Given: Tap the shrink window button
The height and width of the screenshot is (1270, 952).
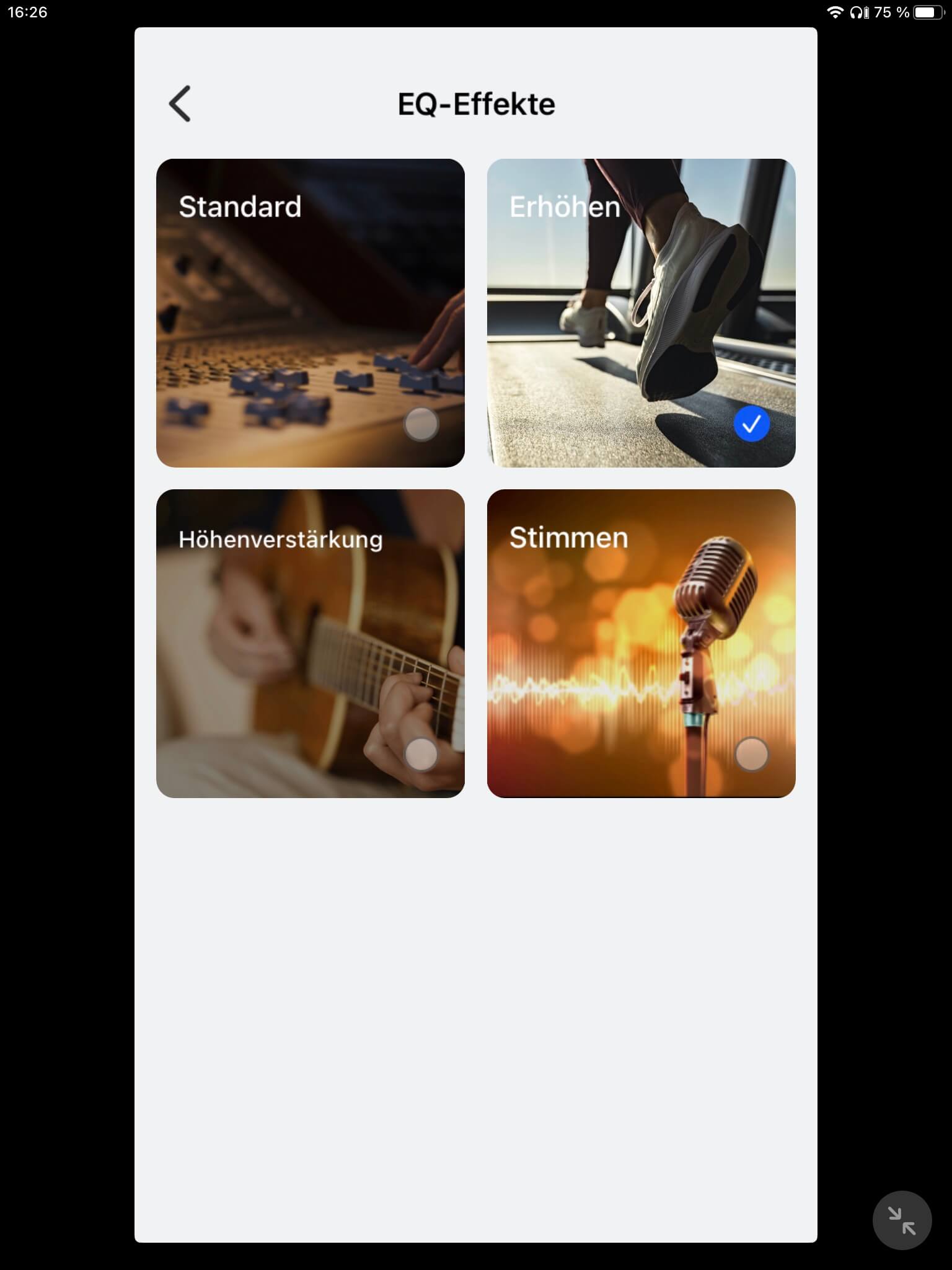Looking at the screenshot, I should pos(901,1220).
